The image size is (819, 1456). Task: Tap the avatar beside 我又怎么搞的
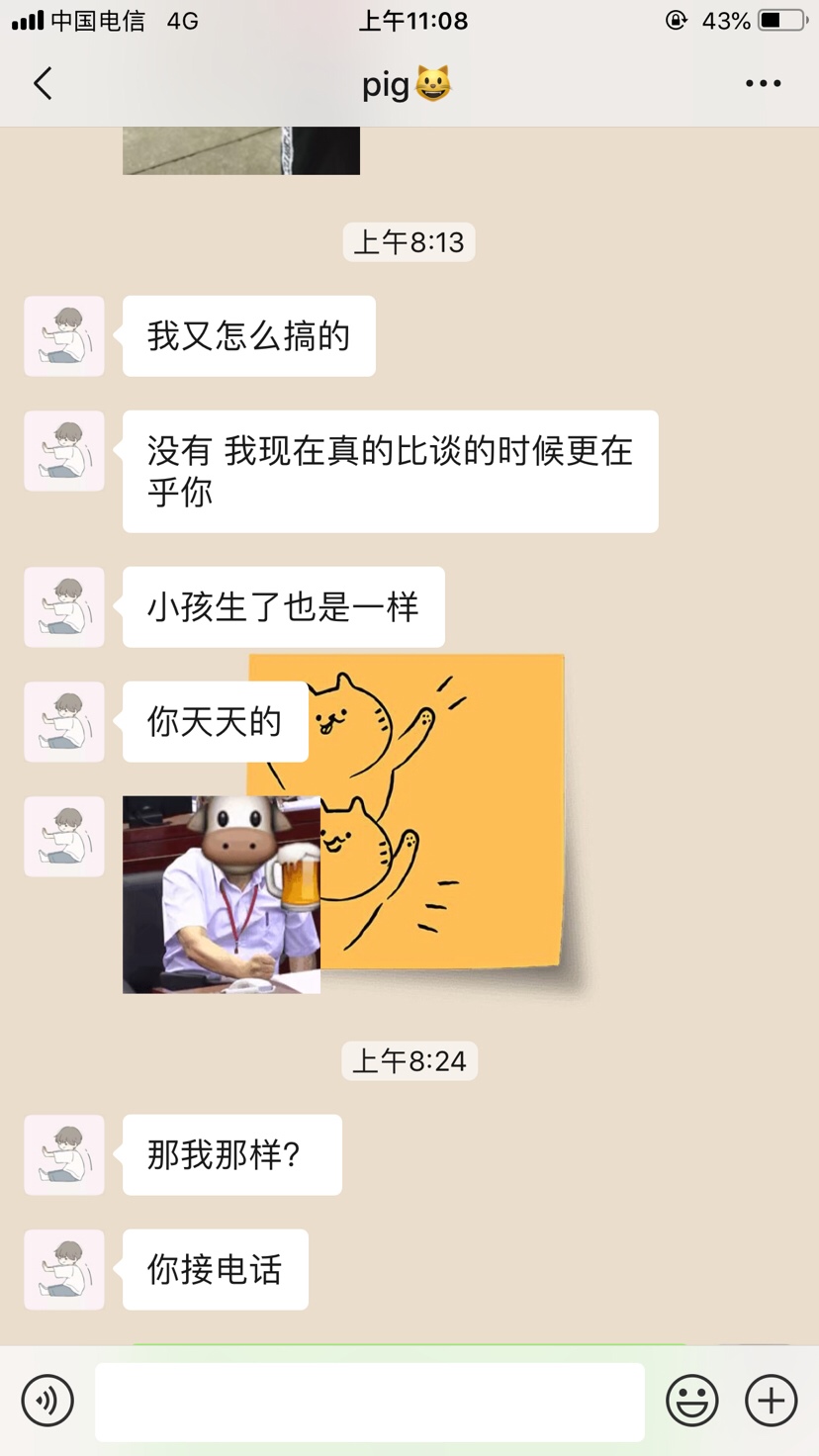click(64, 336)
